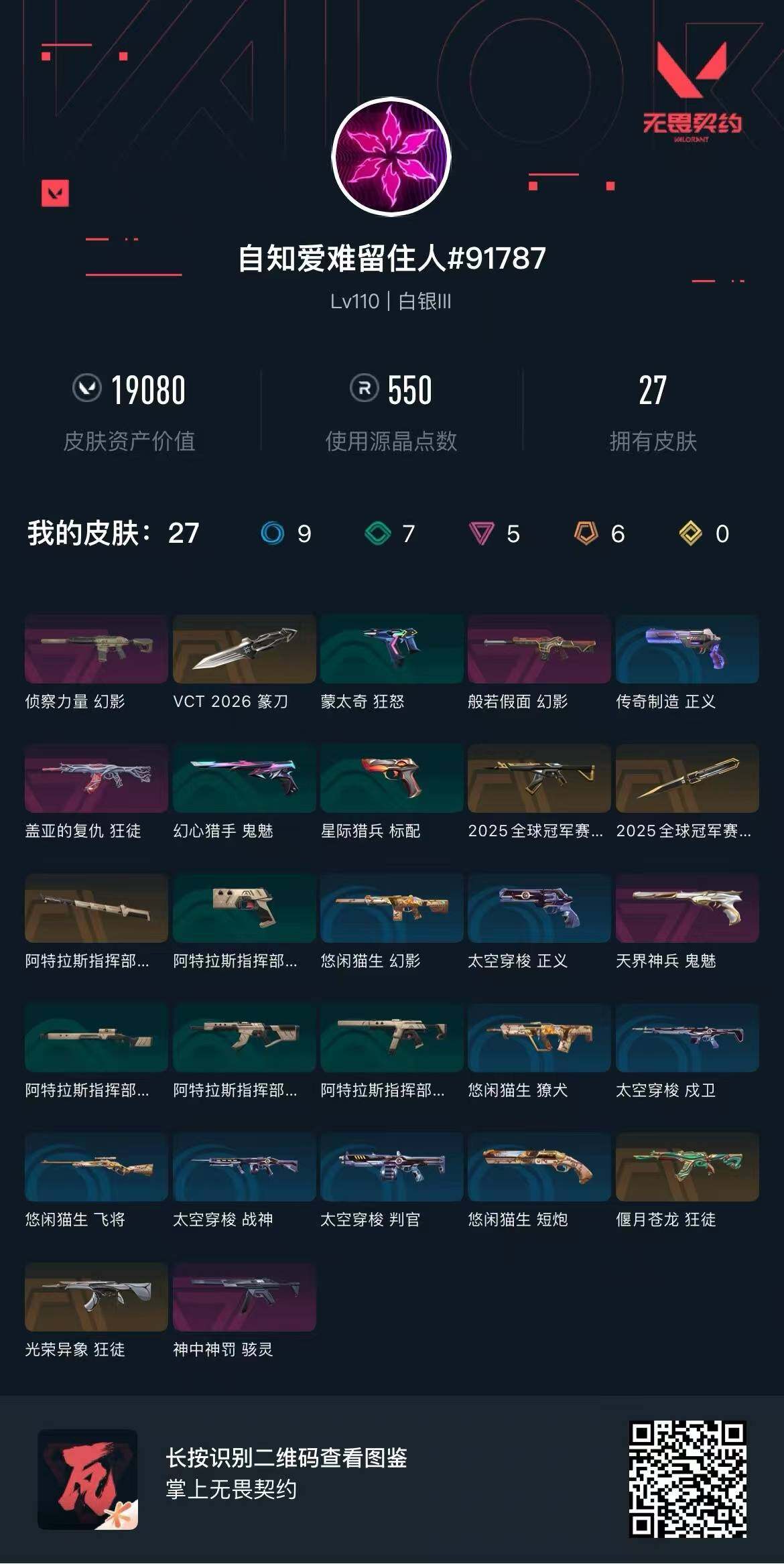Select the purple rarity filter showing 5 skins
This screenshot has height=1564, width=784.
click(x=496, y=535)
